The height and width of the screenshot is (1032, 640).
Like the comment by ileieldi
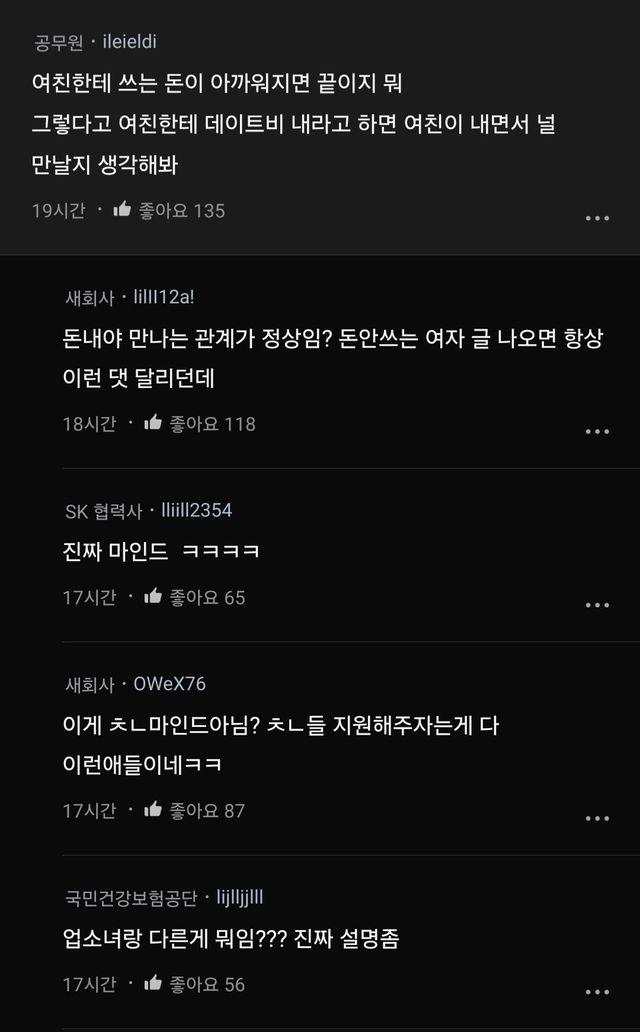[x=123, y=210]
